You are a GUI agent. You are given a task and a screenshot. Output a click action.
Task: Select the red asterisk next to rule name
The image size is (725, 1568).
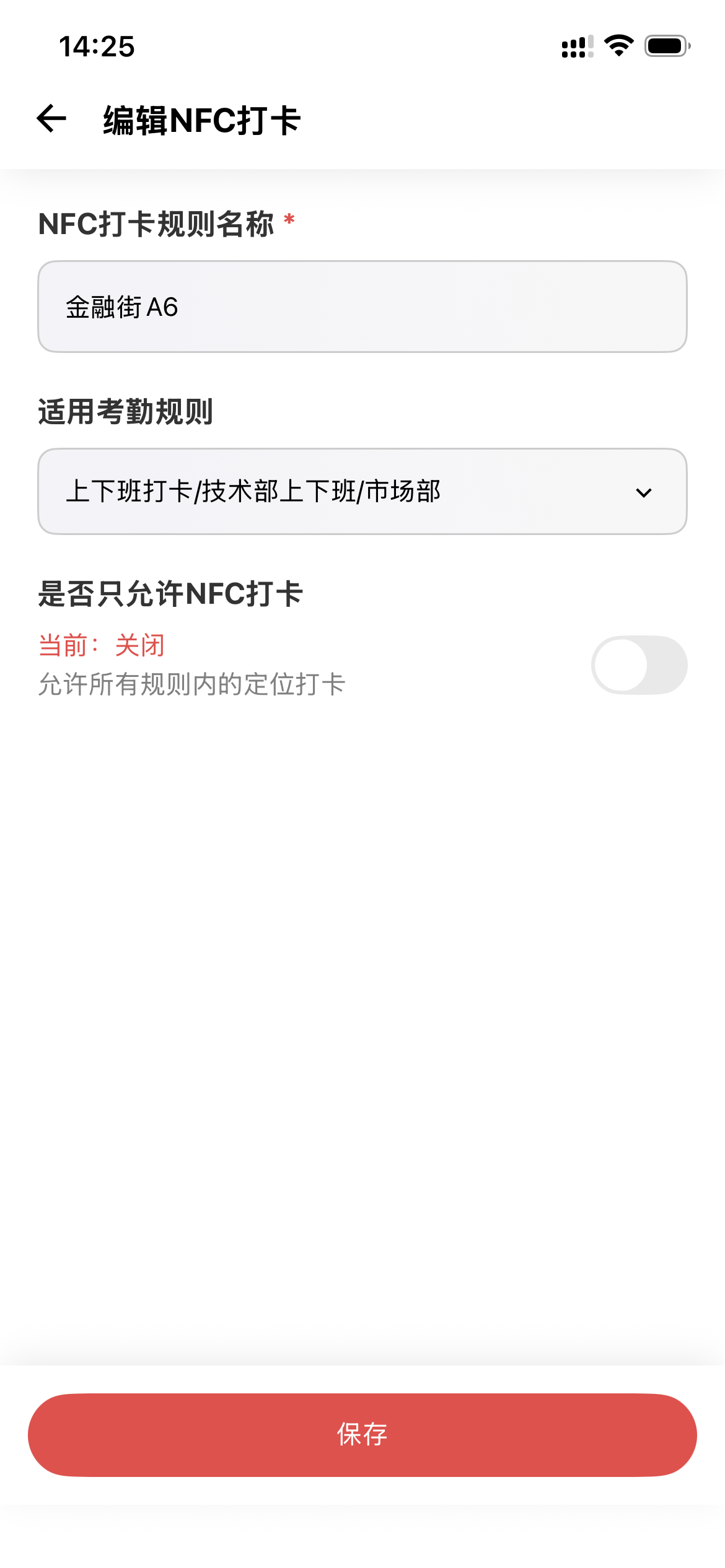tap(288, 222)
